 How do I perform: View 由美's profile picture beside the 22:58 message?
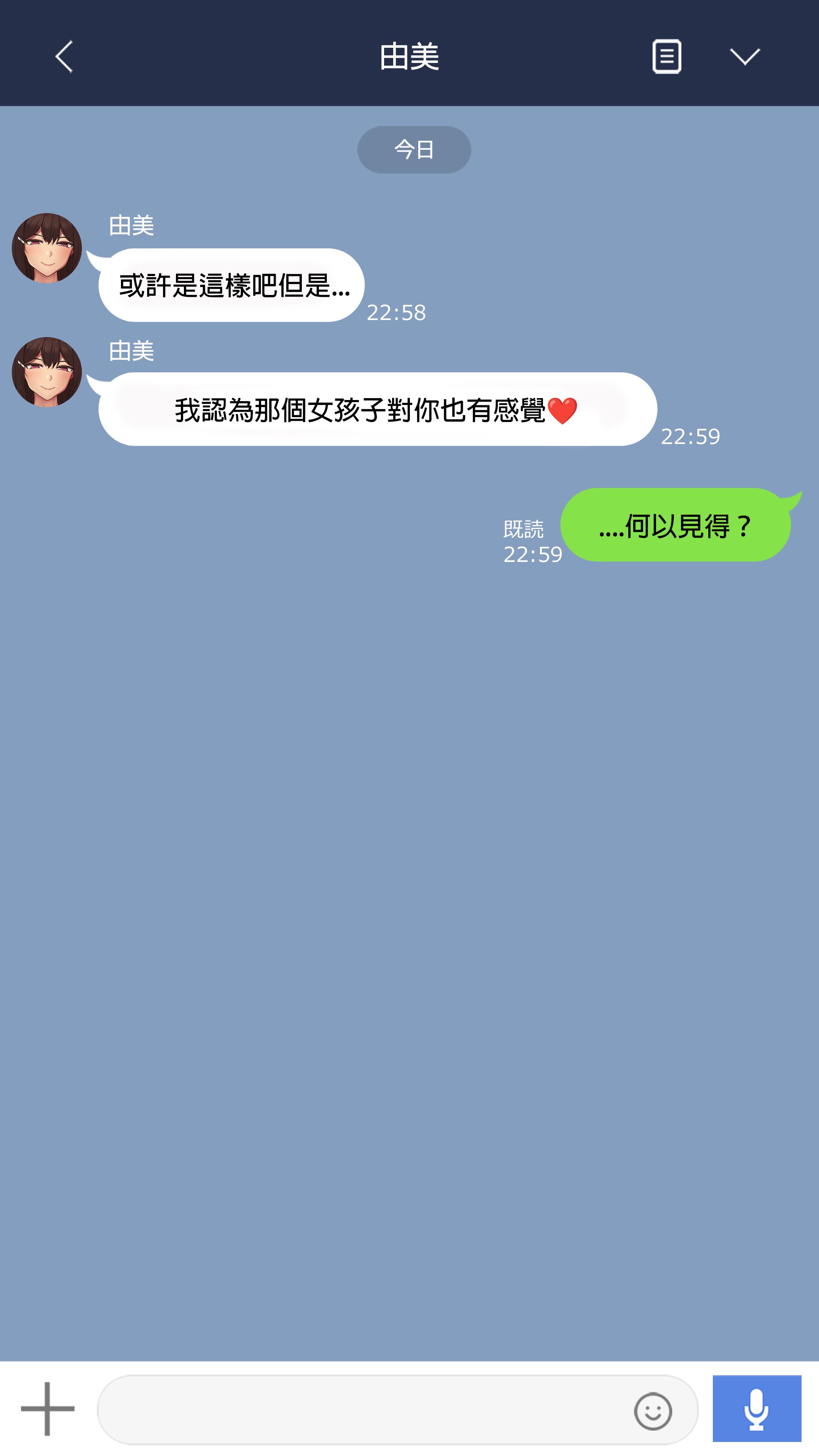(47, 248)
